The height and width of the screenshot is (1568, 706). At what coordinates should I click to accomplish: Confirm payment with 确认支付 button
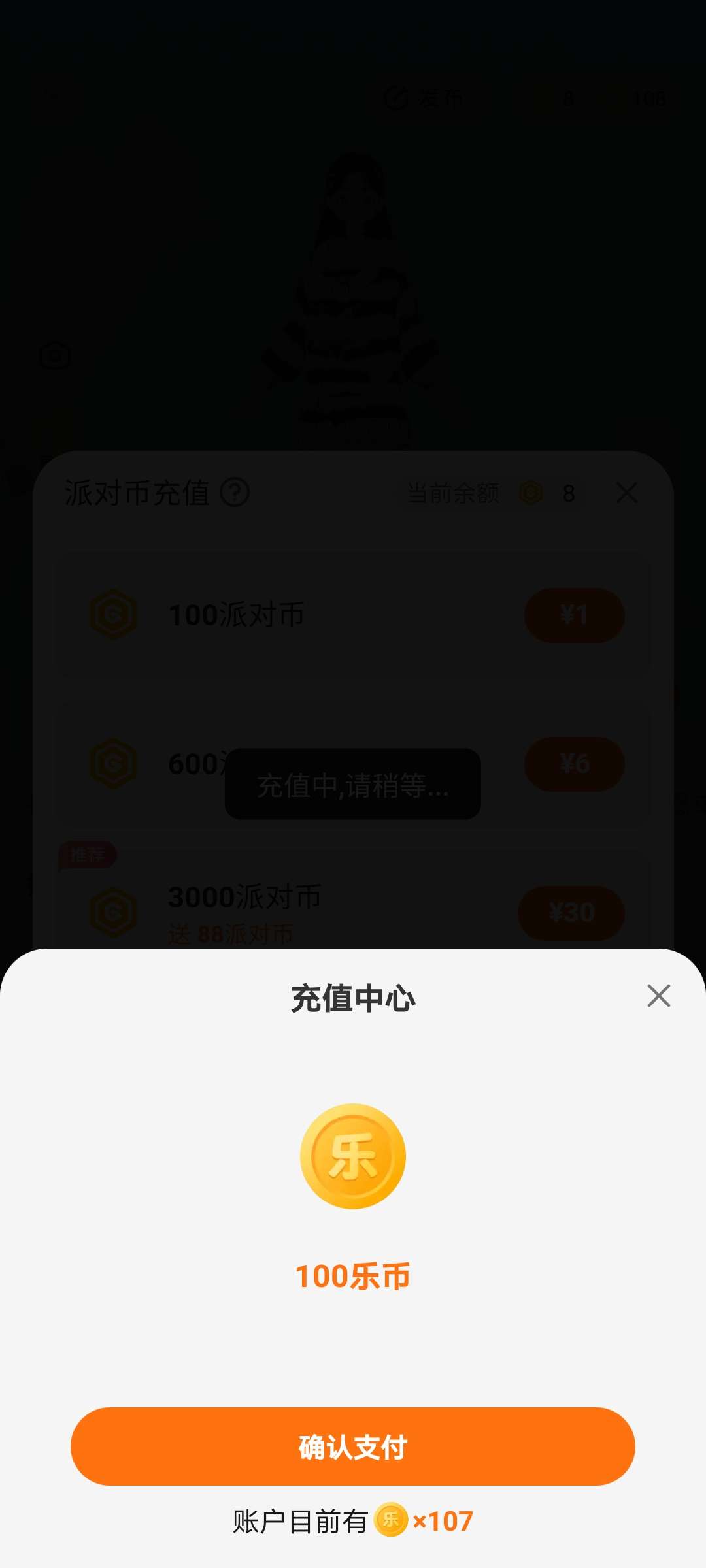coord(353,1446)
